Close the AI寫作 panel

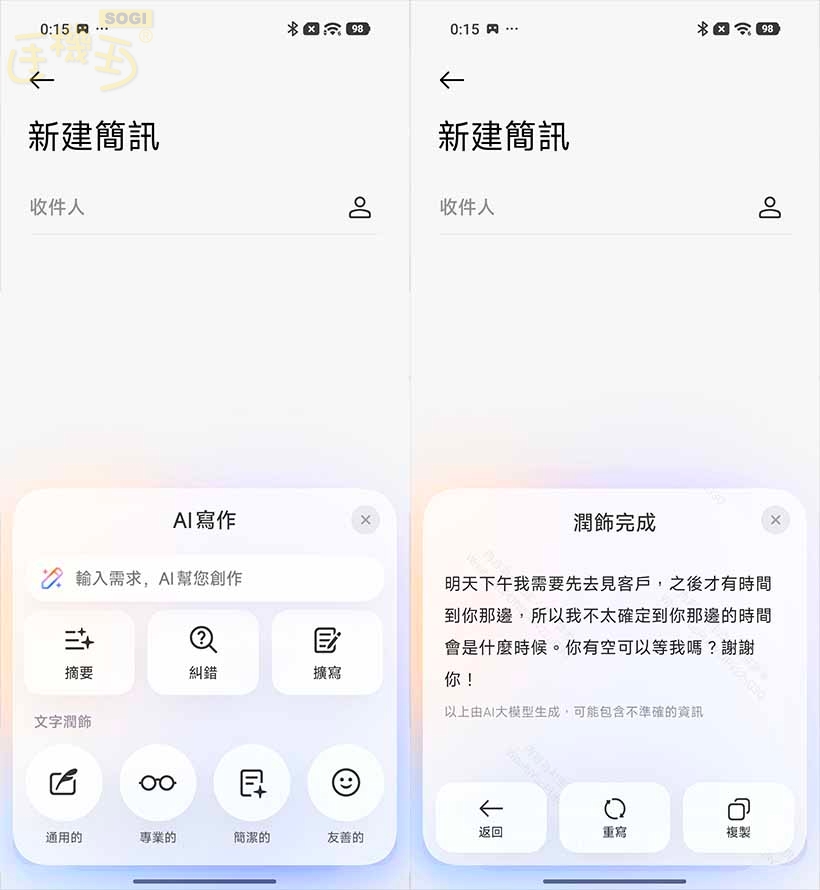(x=365, y=520)
